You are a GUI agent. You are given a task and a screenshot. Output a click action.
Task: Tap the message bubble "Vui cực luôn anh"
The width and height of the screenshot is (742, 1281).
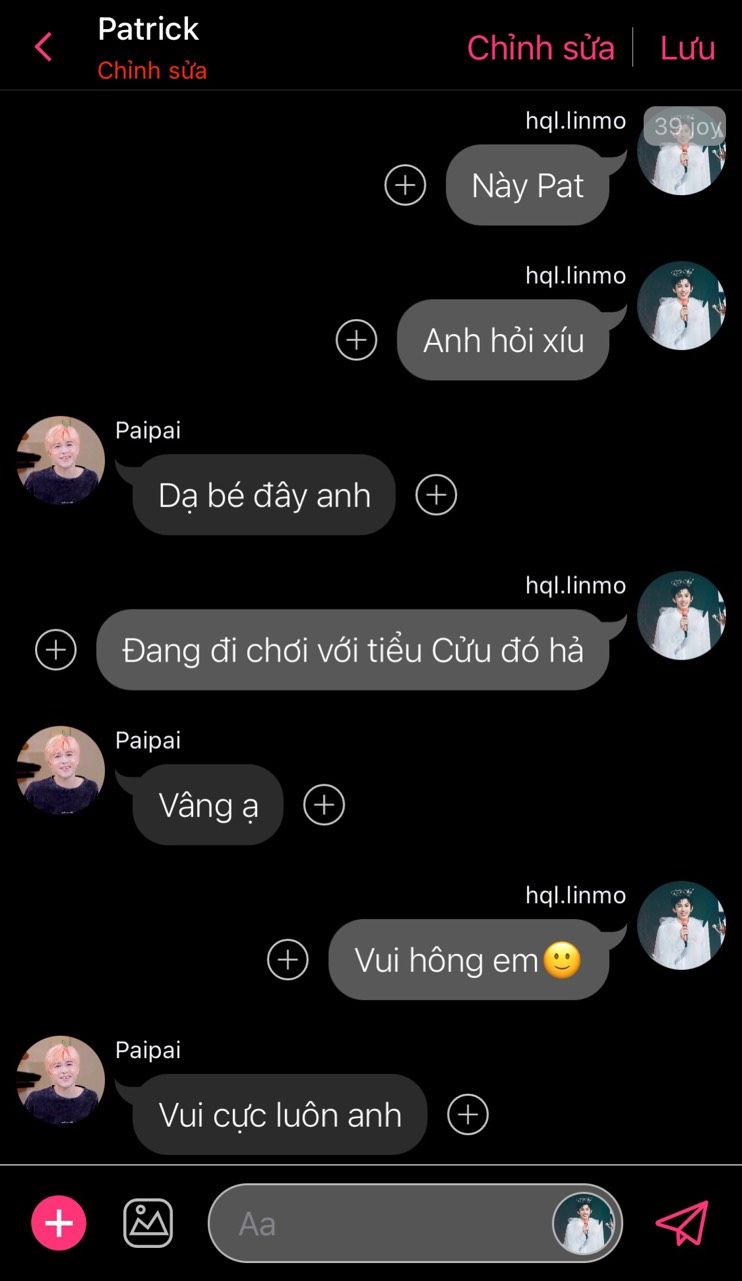[280, 1115]
